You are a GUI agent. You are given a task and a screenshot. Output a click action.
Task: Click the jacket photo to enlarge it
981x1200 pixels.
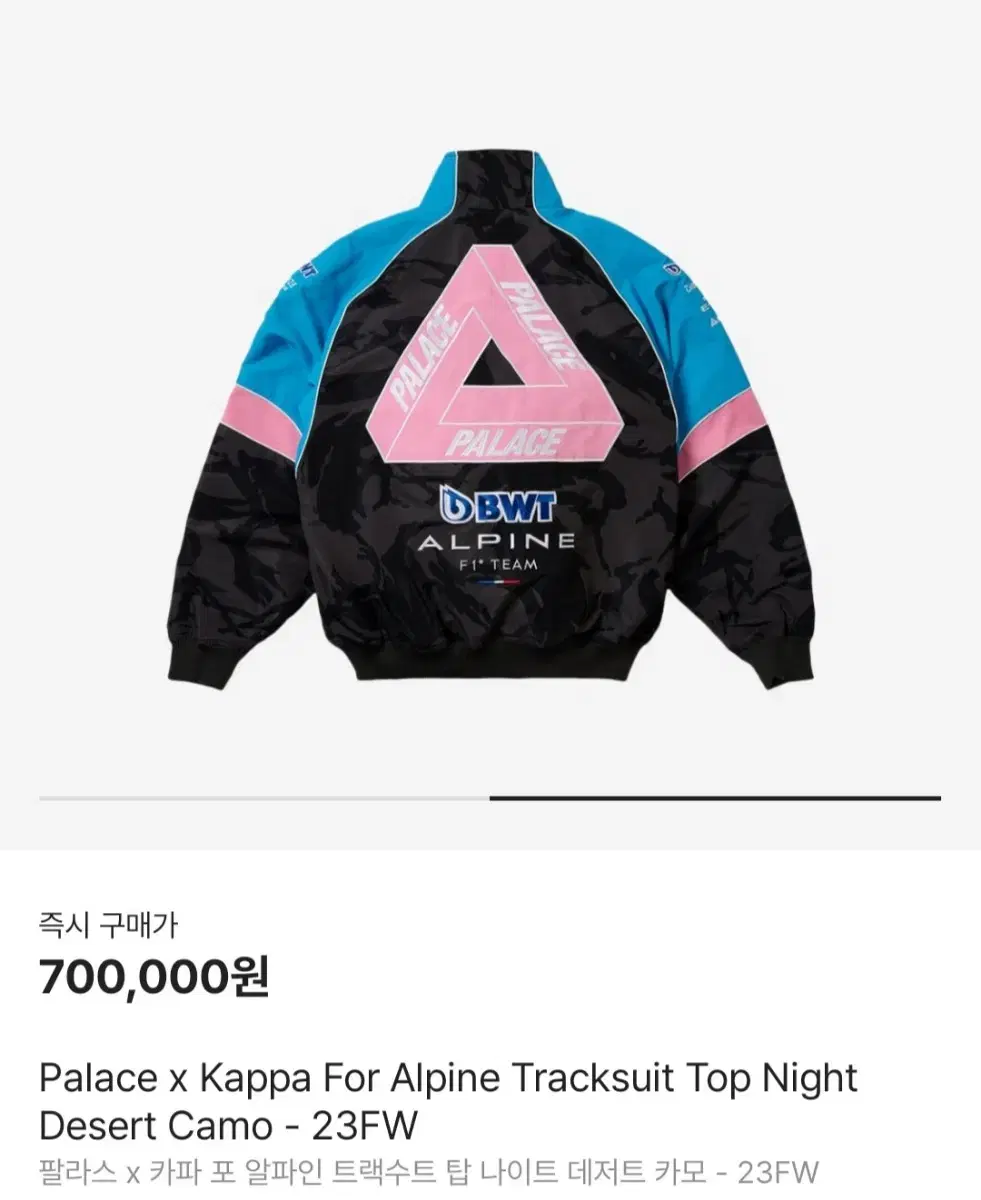[x=490, y=420]
